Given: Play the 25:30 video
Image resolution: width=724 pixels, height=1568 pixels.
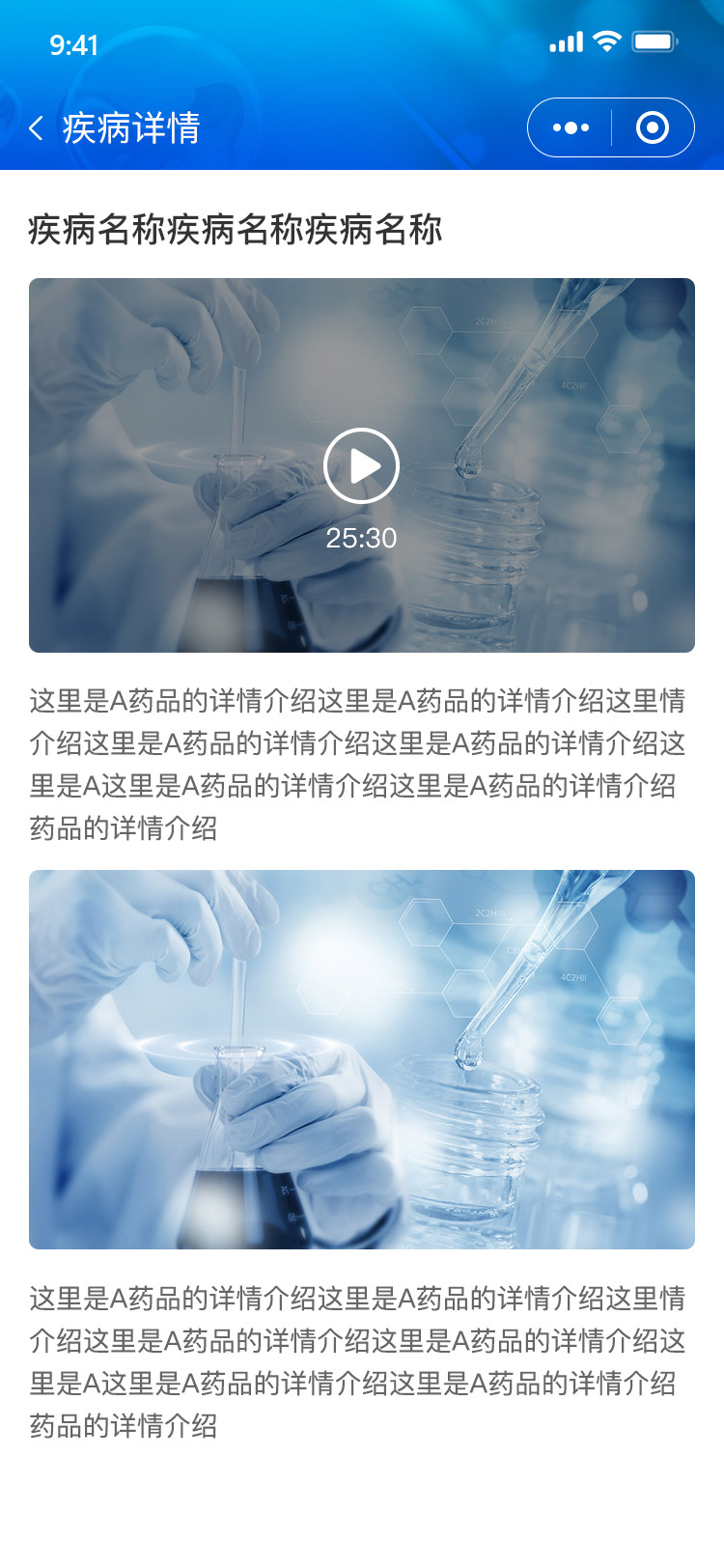Looking at the screenshot, I should click(x=361, y=466).
